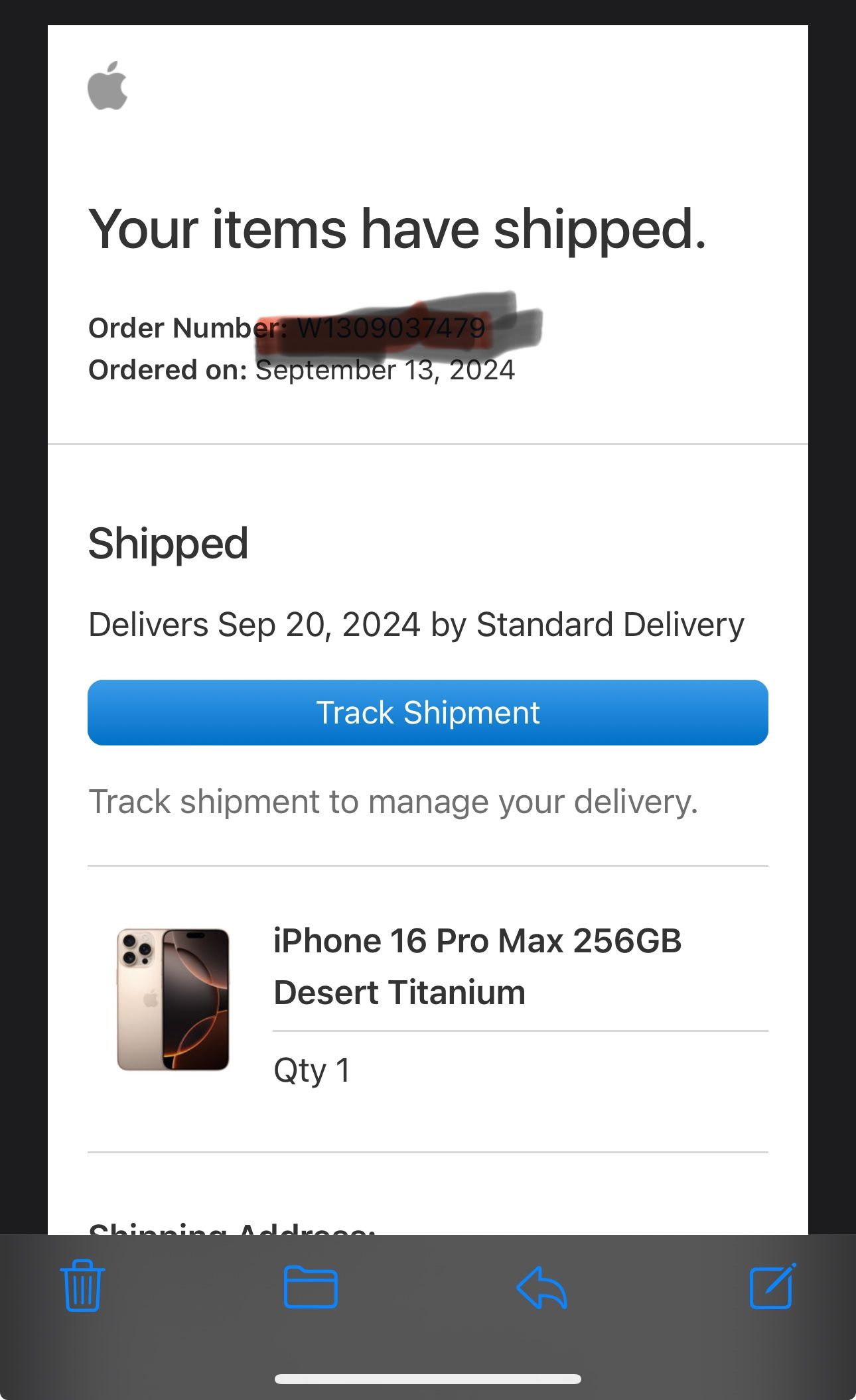Select the order number W1309037479
The image size is (856, 1400).
(x=392, y=327)
